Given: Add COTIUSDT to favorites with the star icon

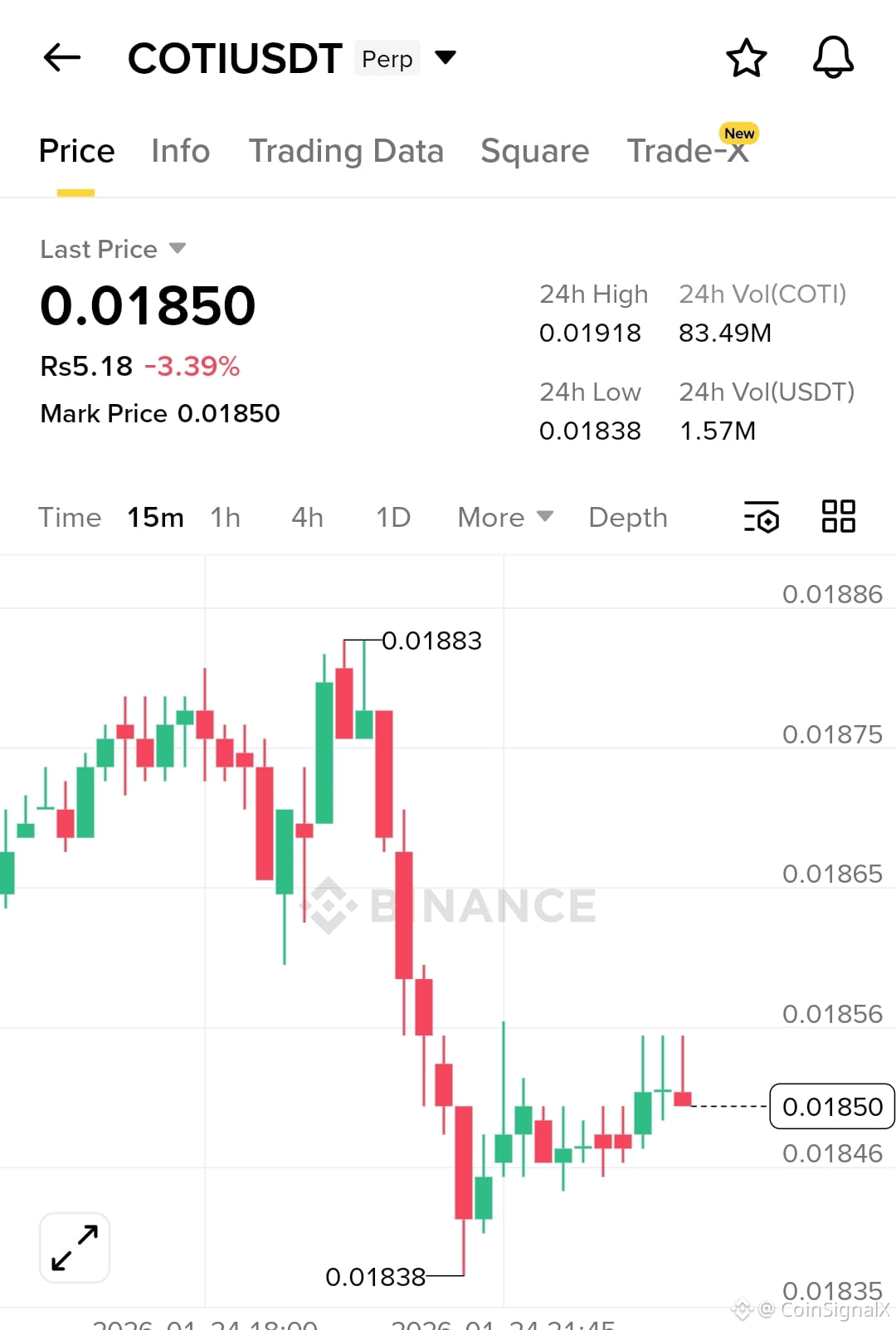Looking at the screenshot, I should pyautogui.click(x=746, y=57).
